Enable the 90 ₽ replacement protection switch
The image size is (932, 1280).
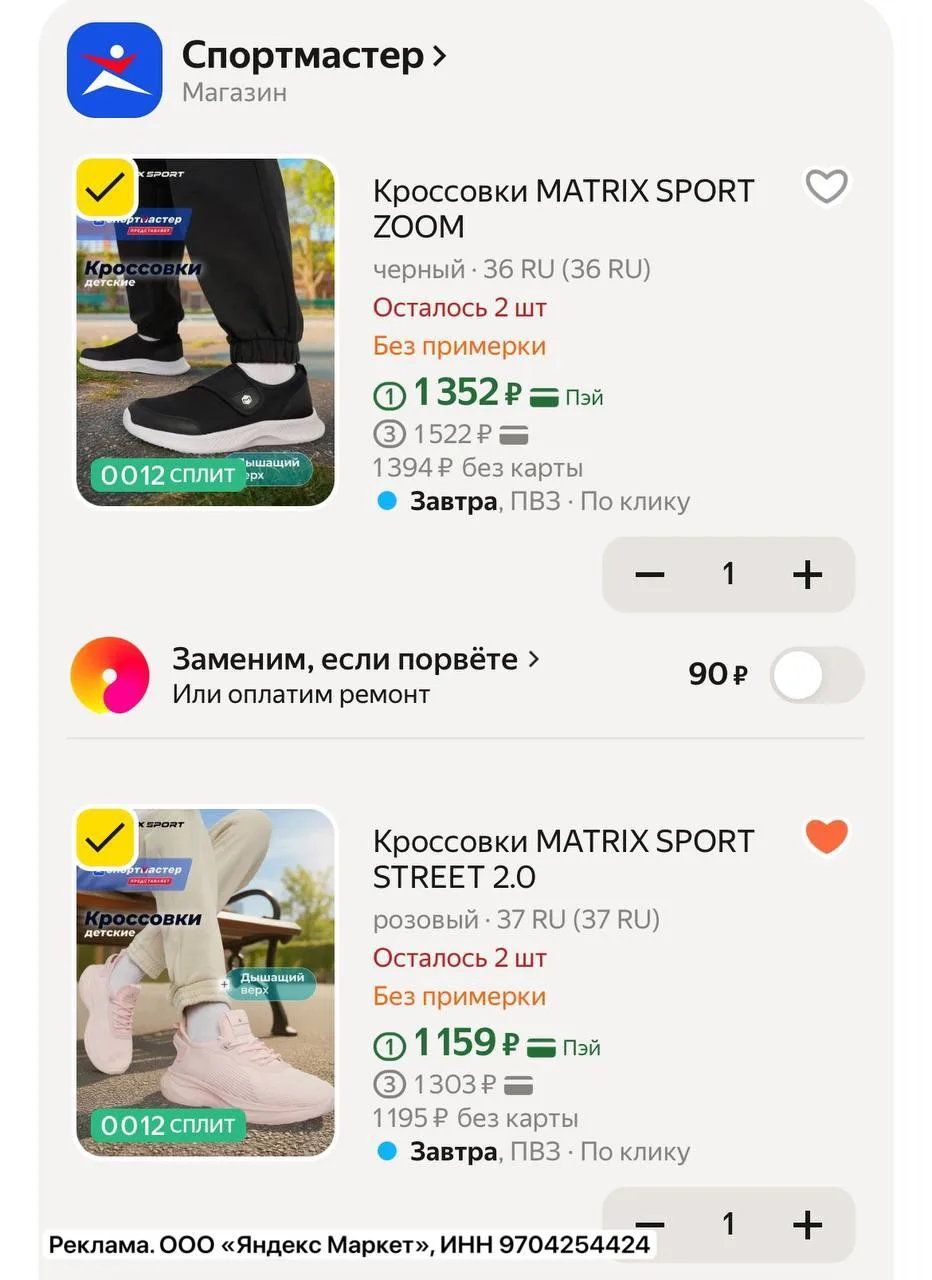click(816, 675)
